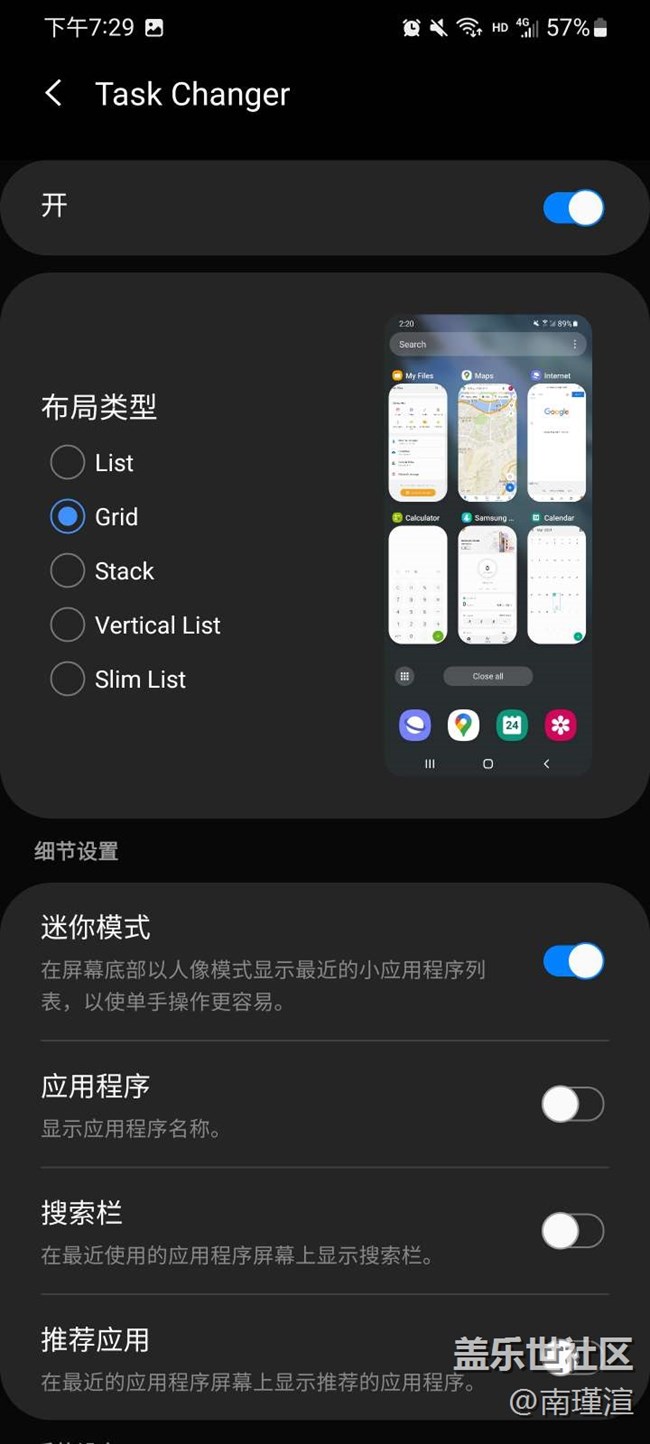Choose the Slim List layout
This screenshot has width=650, height=1444.
pyautogui.click(x=67, y=679)
